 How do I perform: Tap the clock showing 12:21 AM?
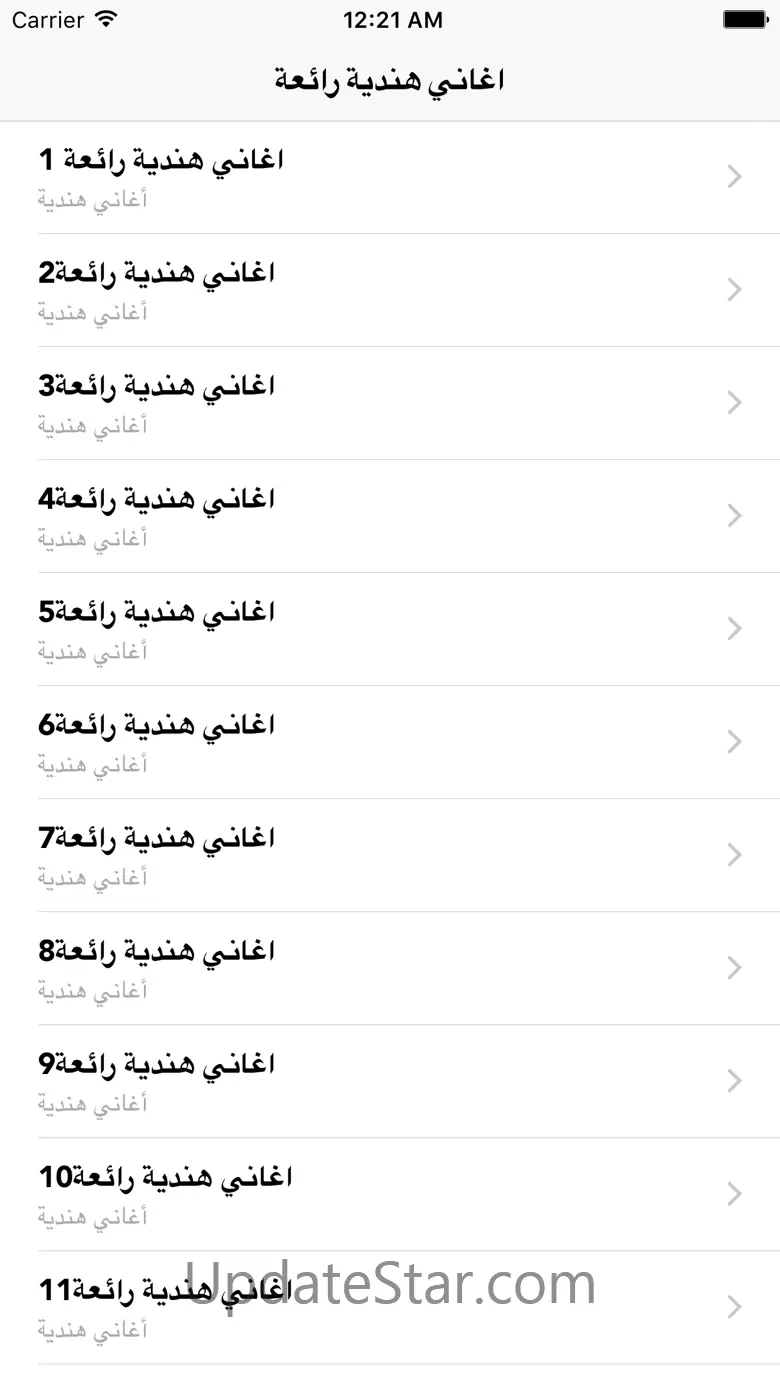(x=392, y=19)
